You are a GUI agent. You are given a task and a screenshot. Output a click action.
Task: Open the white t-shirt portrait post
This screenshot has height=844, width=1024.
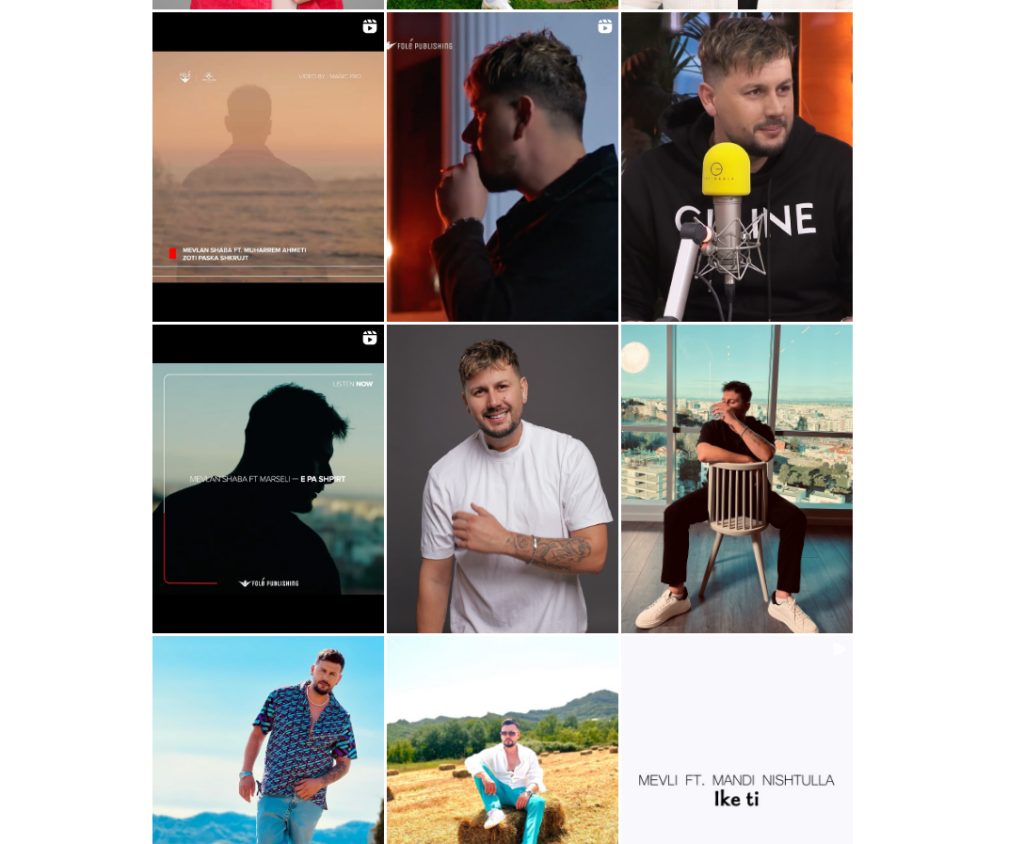[502, 478]
